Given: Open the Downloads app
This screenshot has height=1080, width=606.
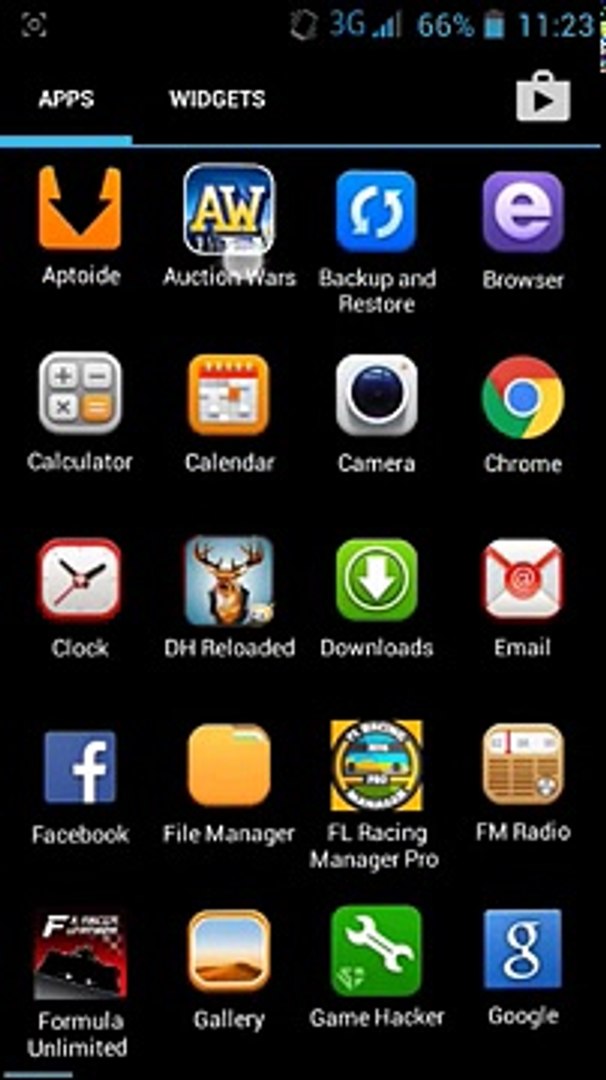Looking at the screenshot, I should click(376, 580).
